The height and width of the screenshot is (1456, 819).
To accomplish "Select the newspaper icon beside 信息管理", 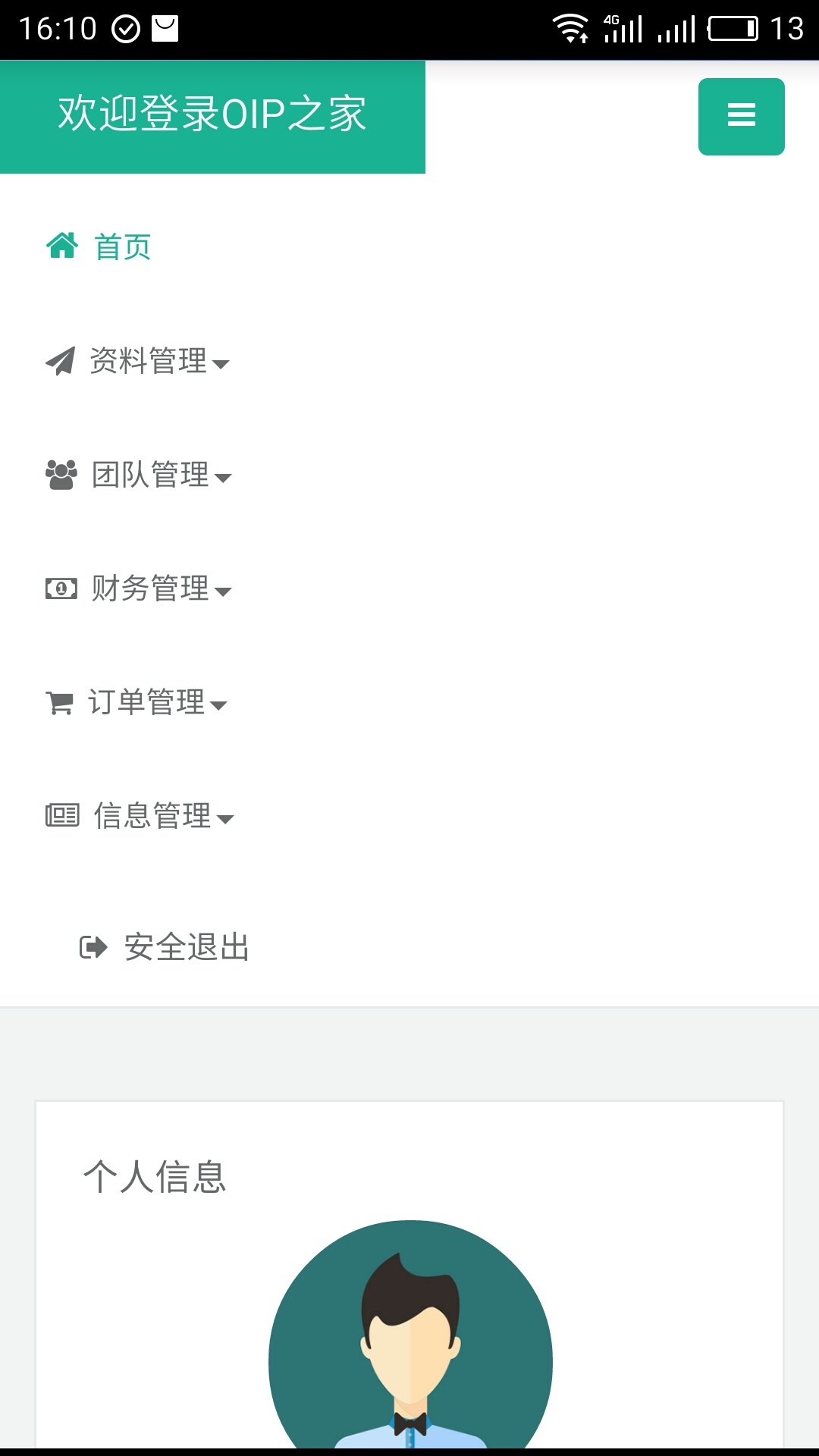I will tap(61, 815).
